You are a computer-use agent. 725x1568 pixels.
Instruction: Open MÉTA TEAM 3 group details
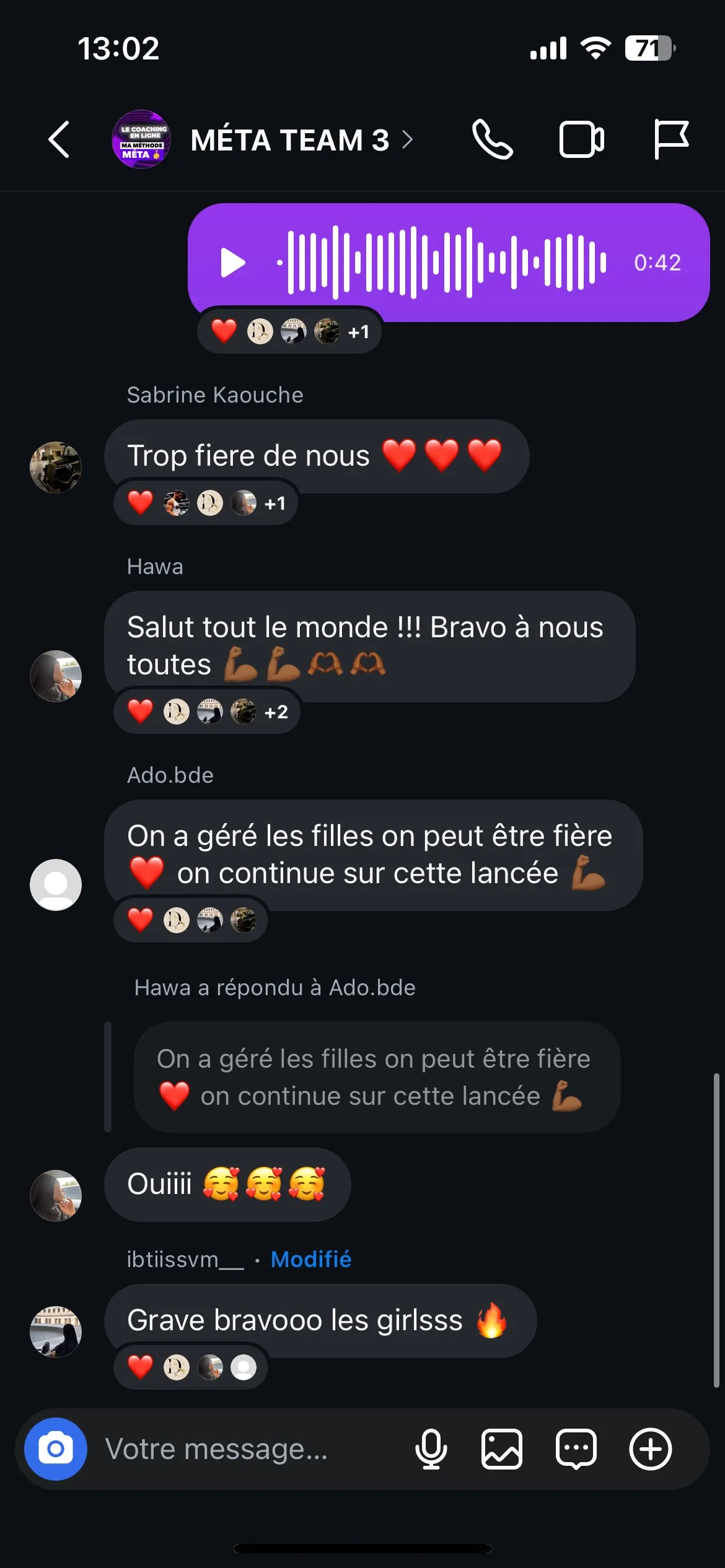302,140
